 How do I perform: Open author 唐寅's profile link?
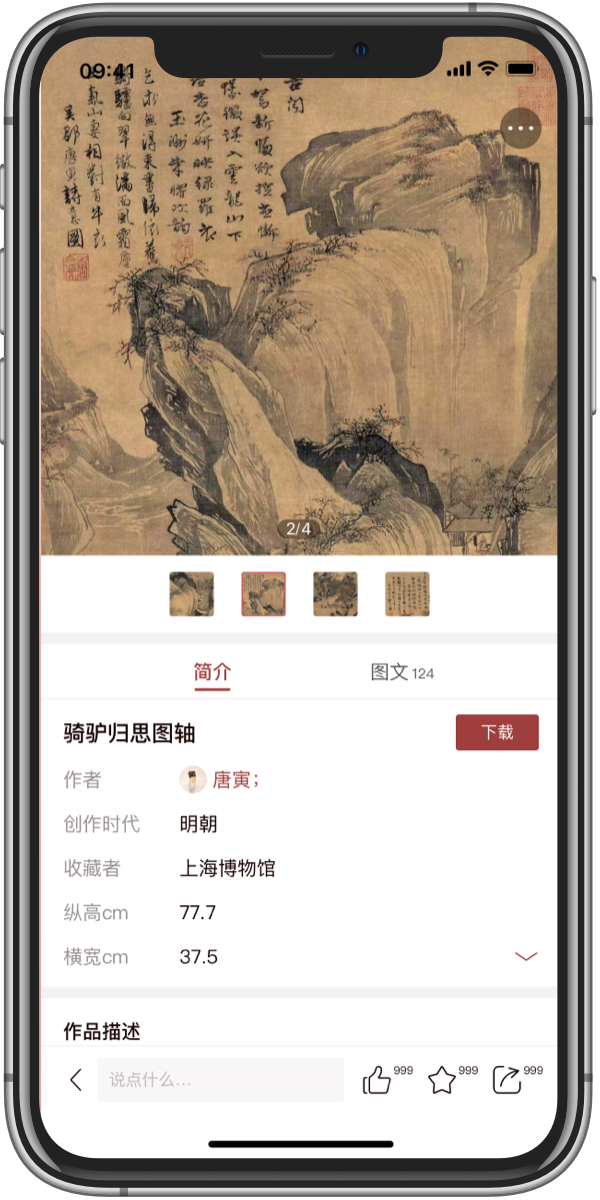coord(231,779)
